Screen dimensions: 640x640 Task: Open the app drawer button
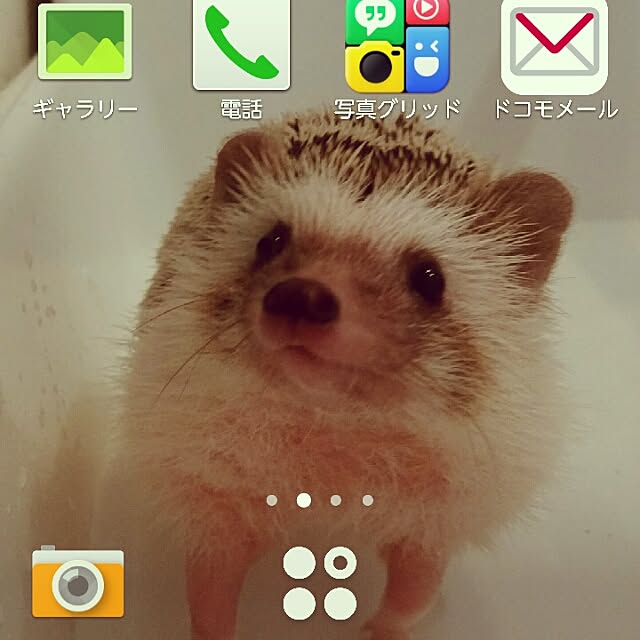[320, 582]
